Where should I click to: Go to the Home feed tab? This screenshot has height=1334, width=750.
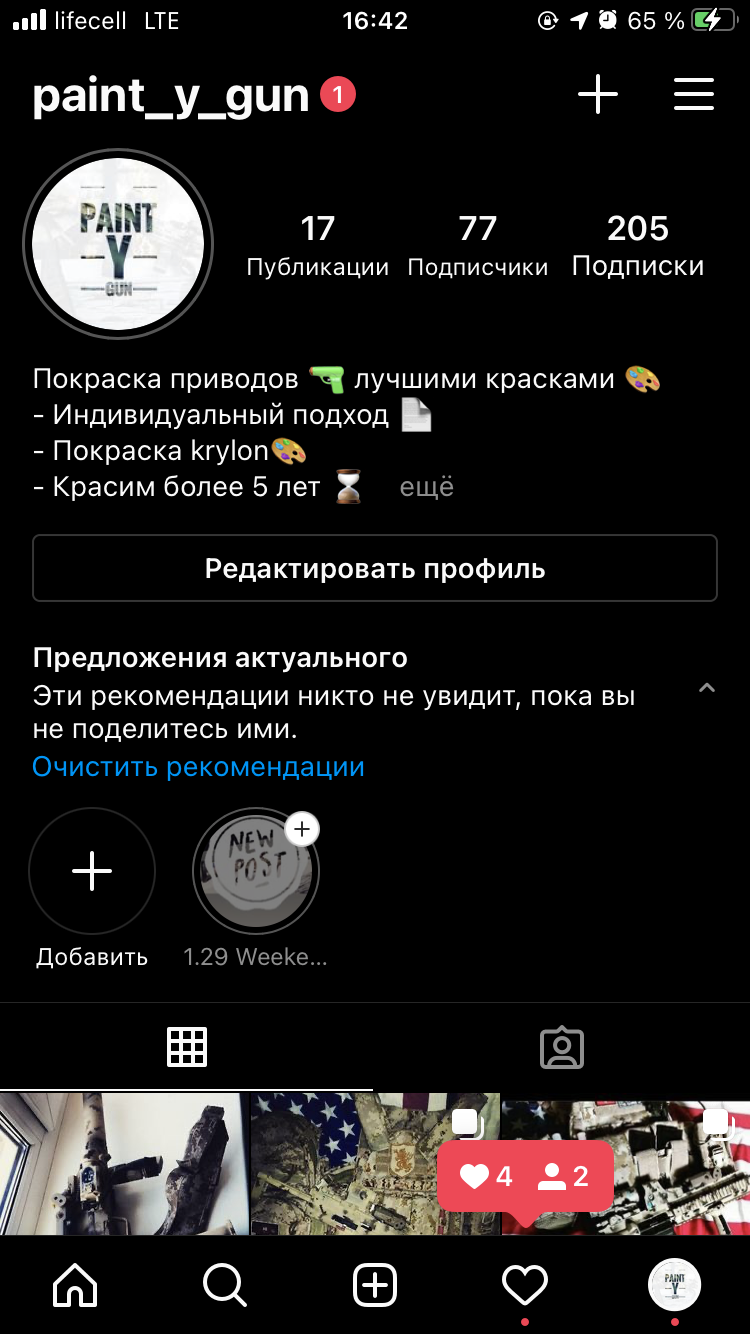pyautogui.click(x=75, y=1285)
